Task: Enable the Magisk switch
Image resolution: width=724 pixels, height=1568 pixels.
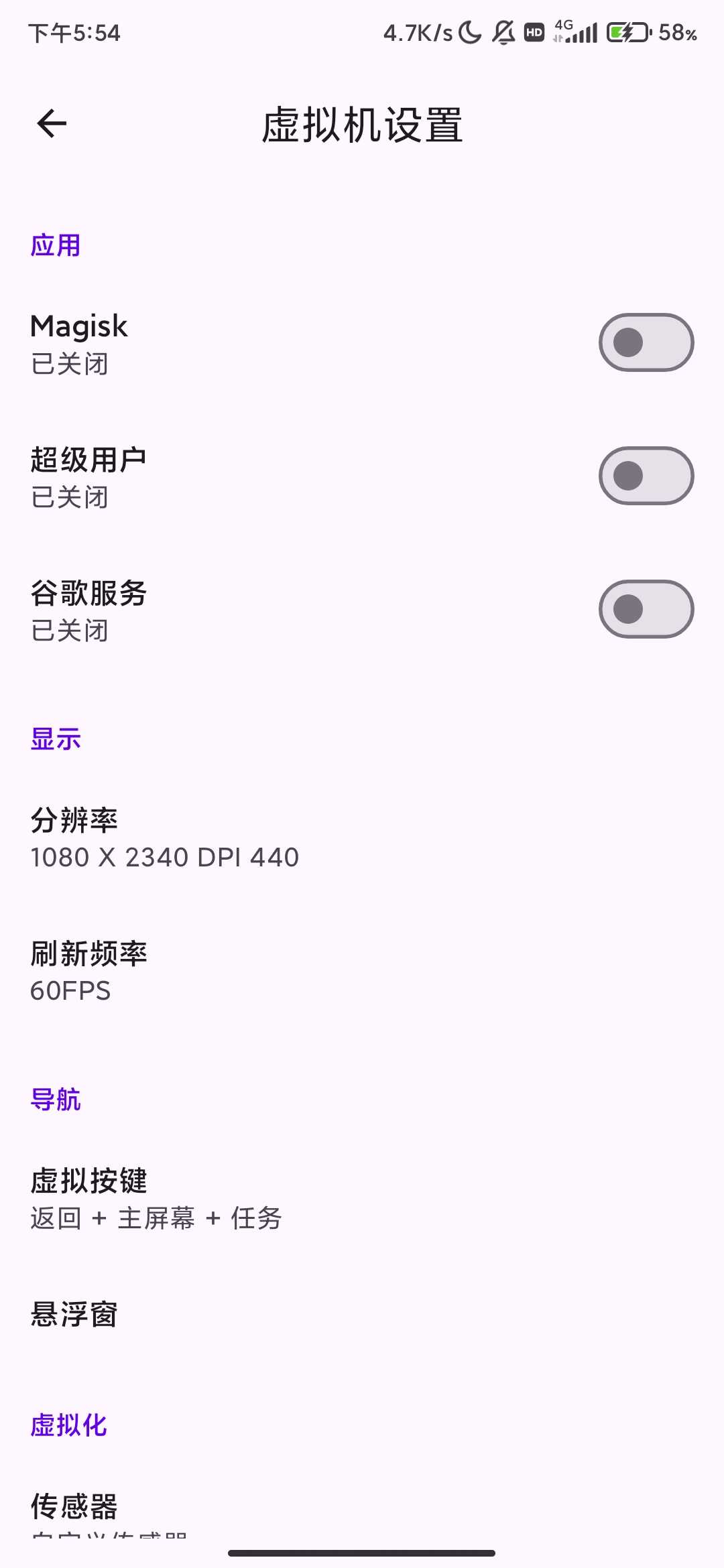Action: click(645, 342)
